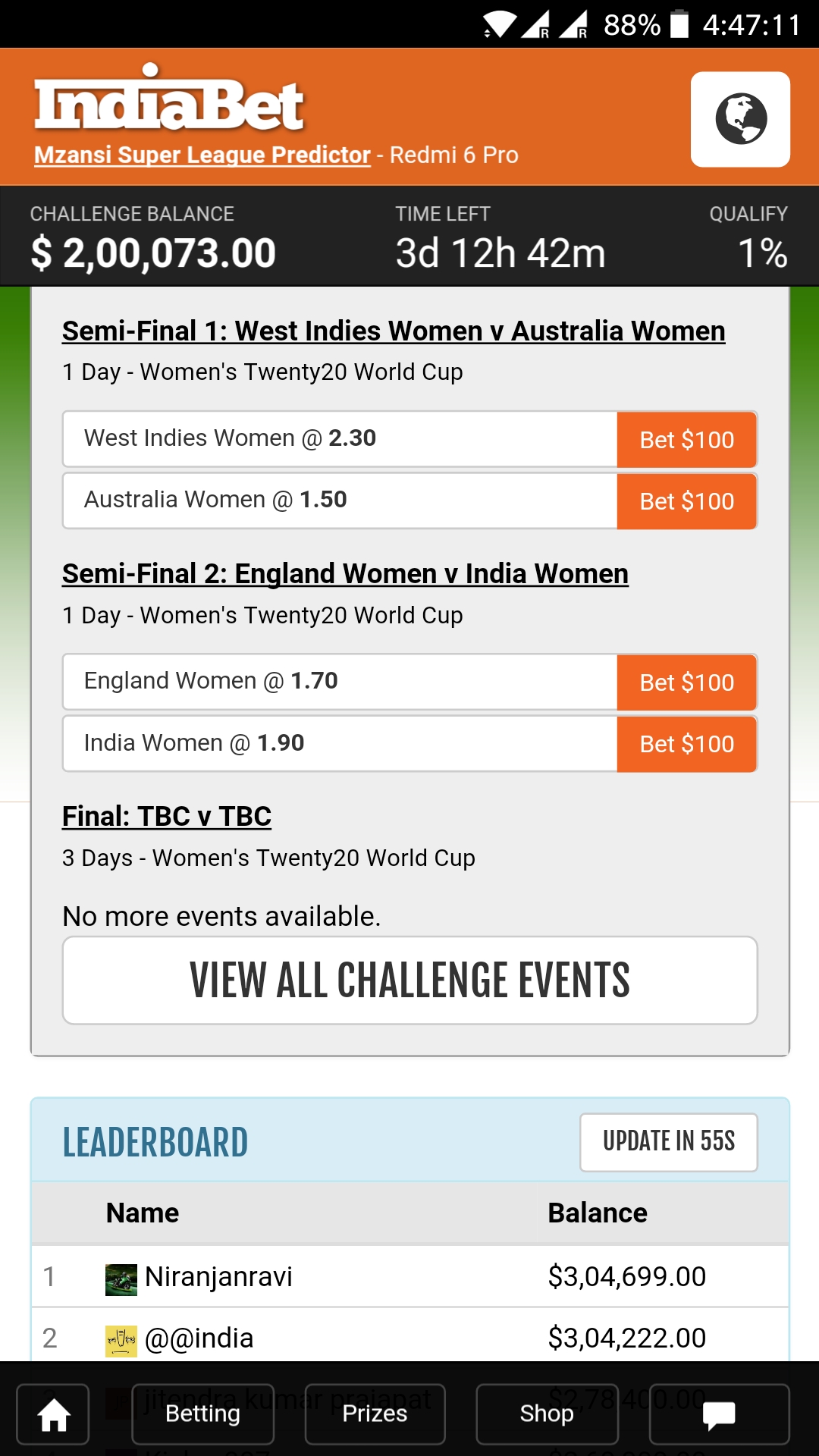The image size is (819, 1456).
Task: Tap the leaderboard update countdown button
Action: point(668,1141)
